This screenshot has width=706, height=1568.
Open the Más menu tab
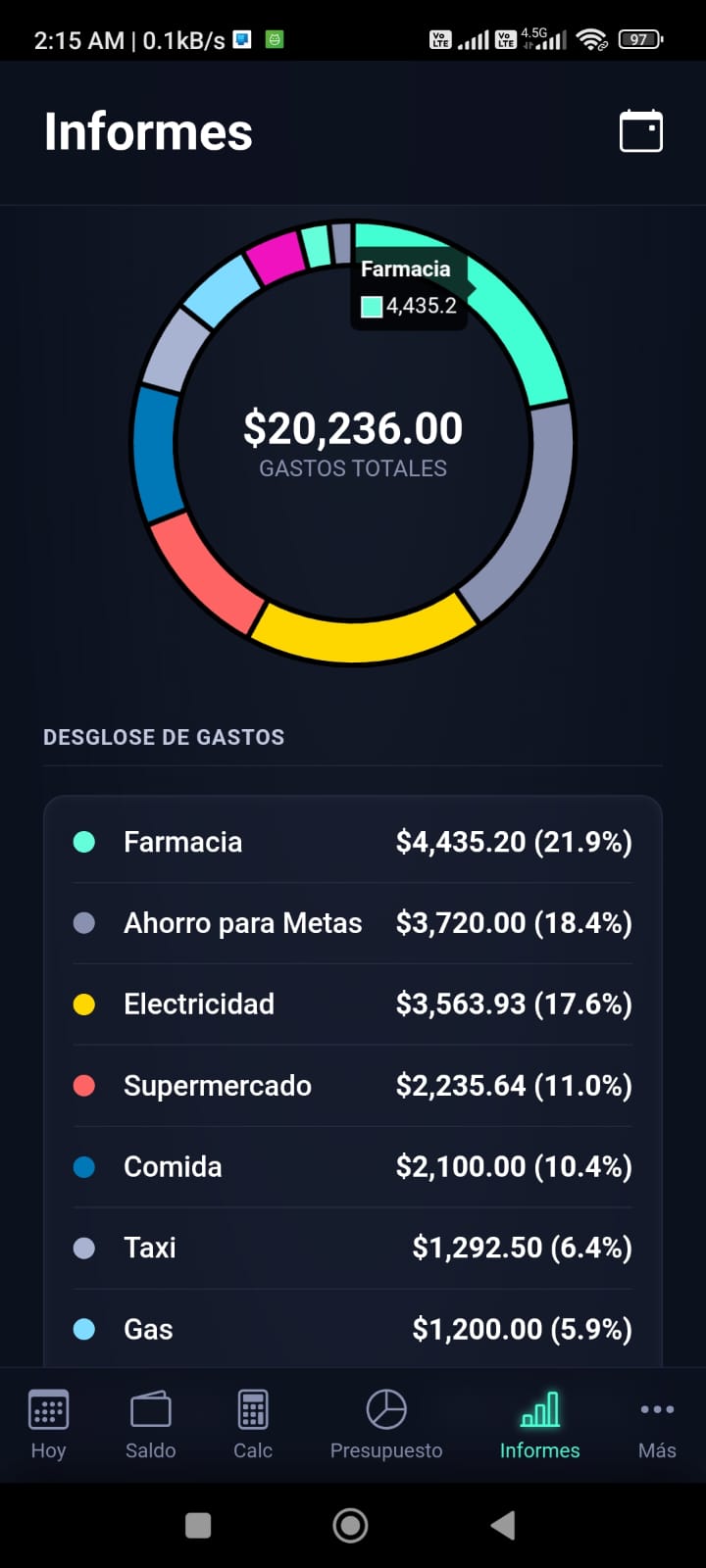pyautogui.click(x=657, y=1423)
